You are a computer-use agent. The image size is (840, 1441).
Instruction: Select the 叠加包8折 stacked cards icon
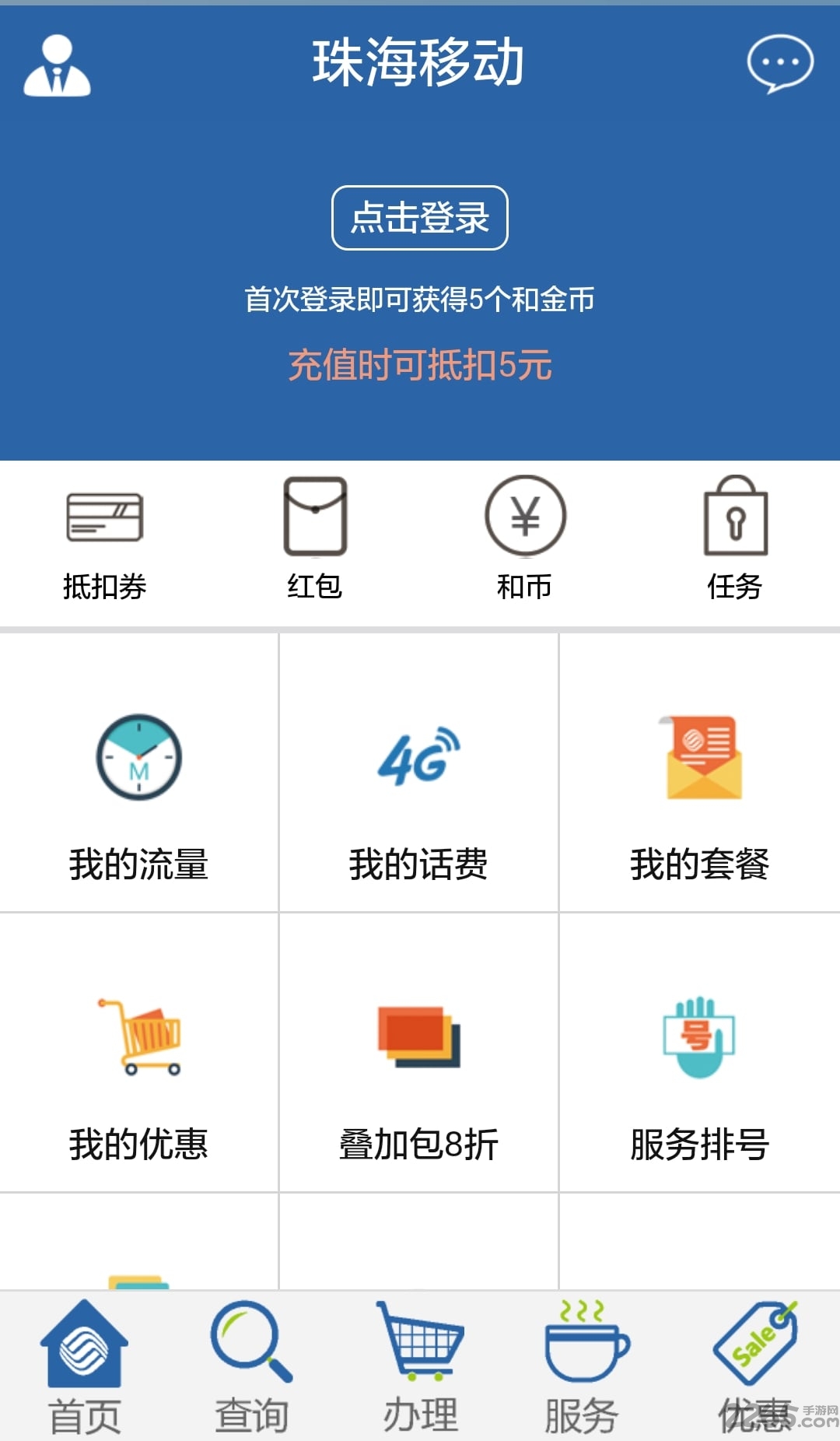(420, 1039)
